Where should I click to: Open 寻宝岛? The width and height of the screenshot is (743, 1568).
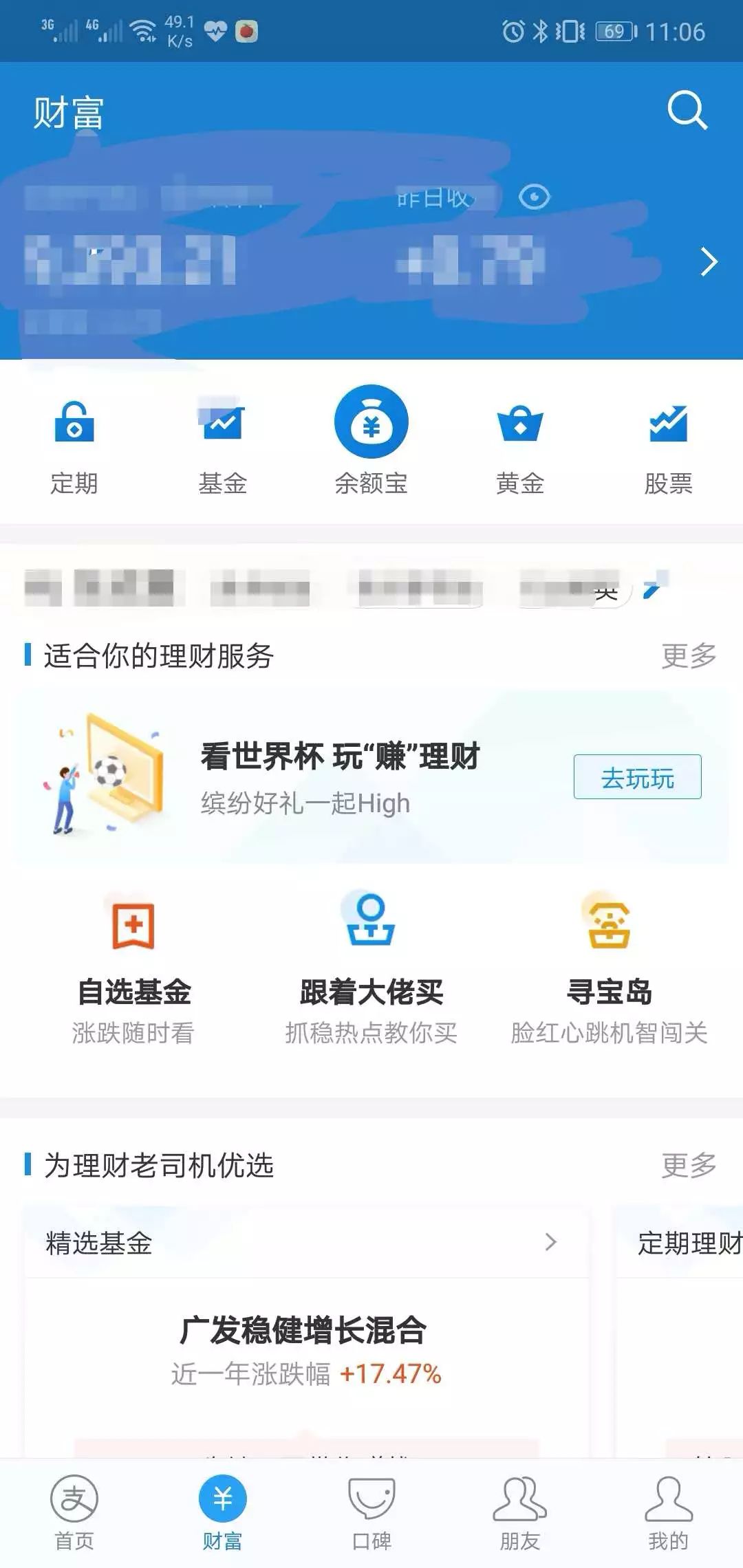(x=609, y=966)
